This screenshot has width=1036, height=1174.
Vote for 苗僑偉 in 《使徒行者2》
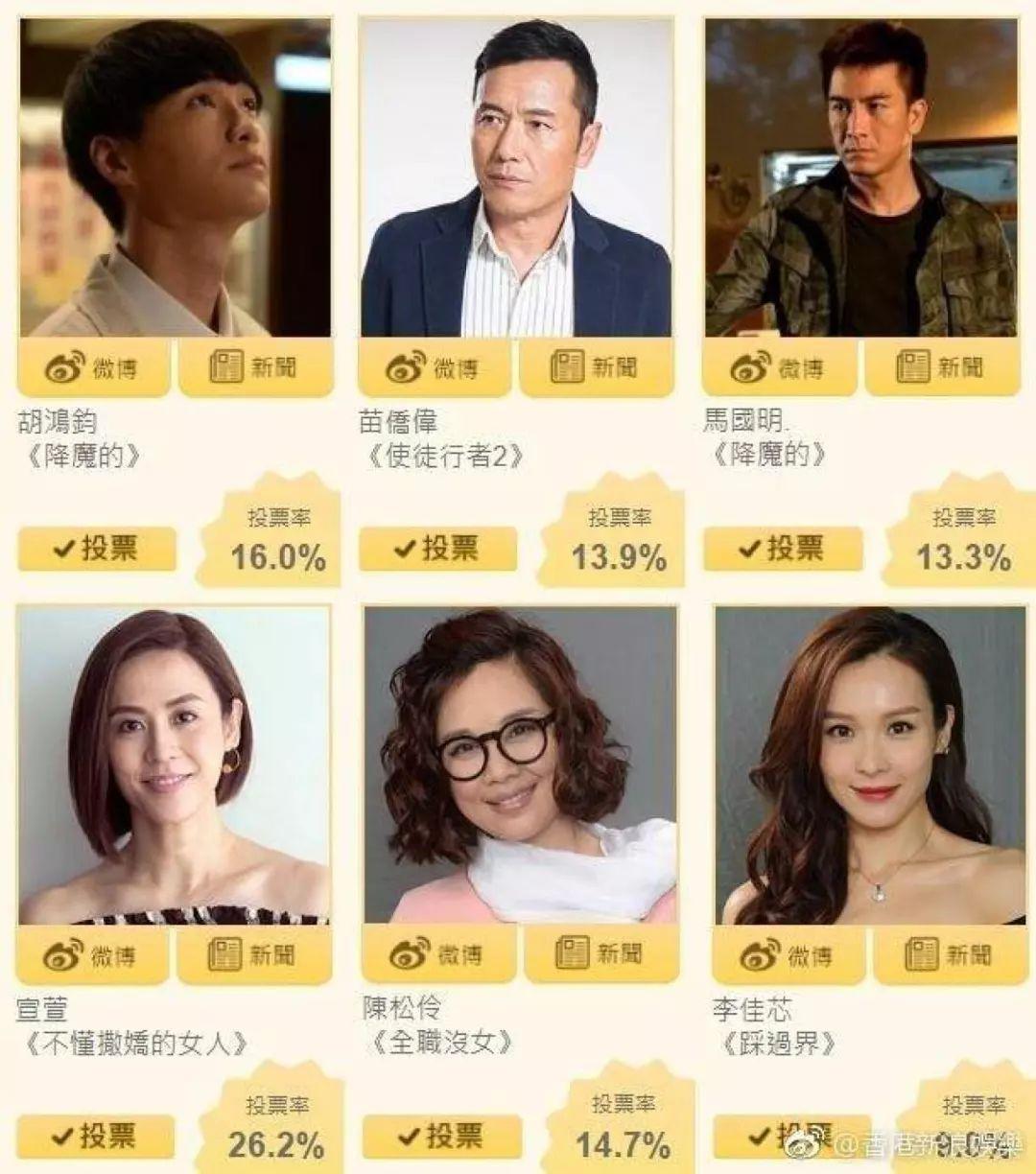pos(437,550)
